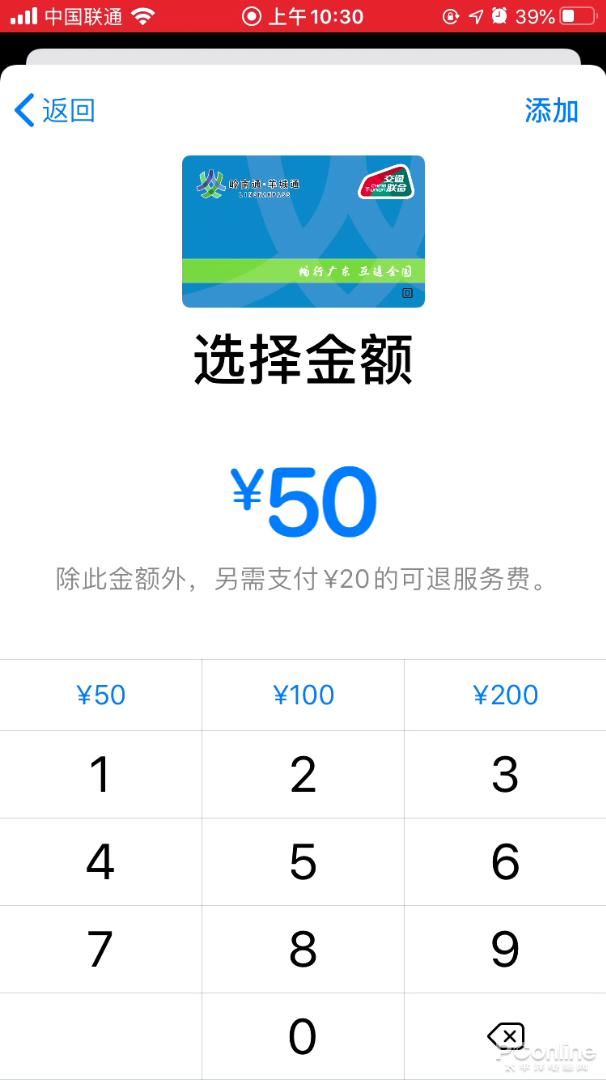Select the ¥50 preset amount
Image resolution: width=606 pixels, height=1080 pixels.
[x=101, y=695]
